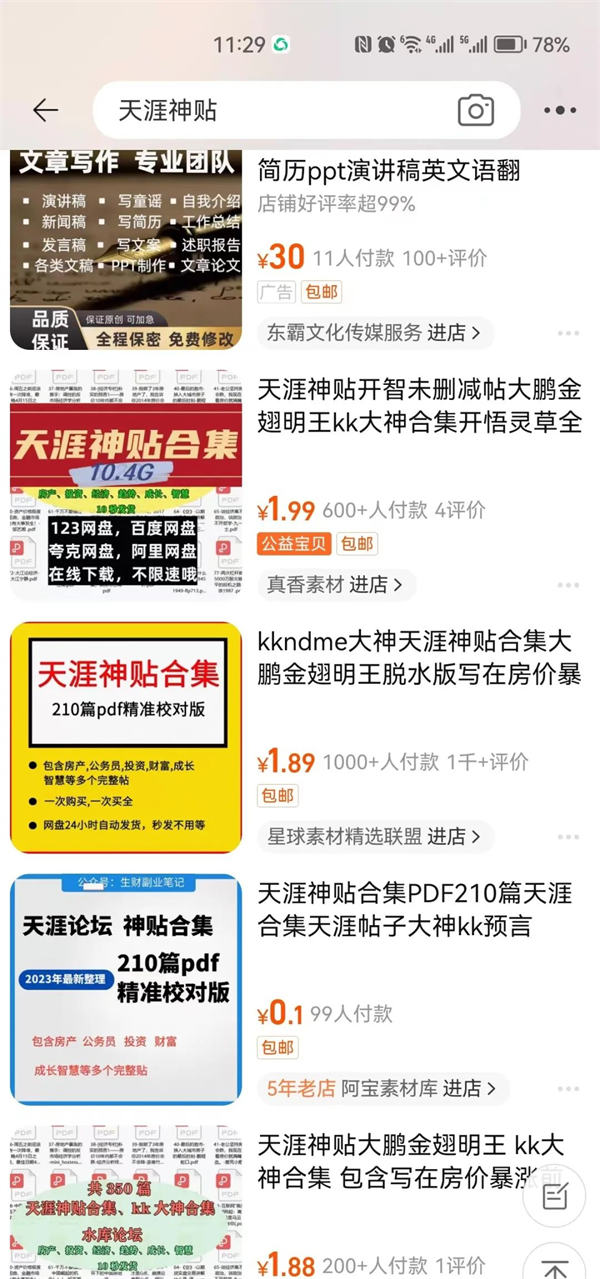Open more options for 真香素材 listing
The image size is (600, 1279).
click(568, 585)
